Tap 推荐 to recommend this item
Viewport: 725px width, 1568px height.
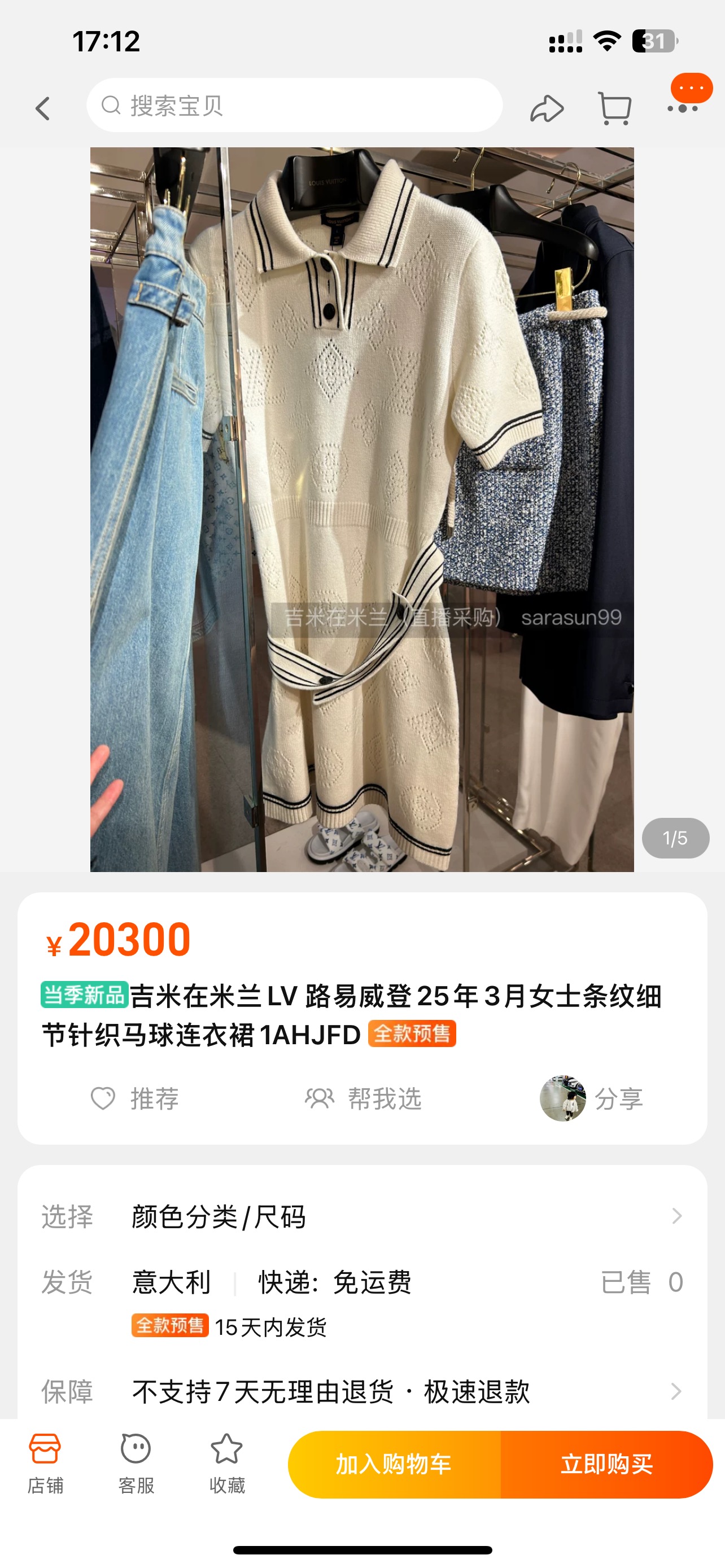[x=134, y=1099]
